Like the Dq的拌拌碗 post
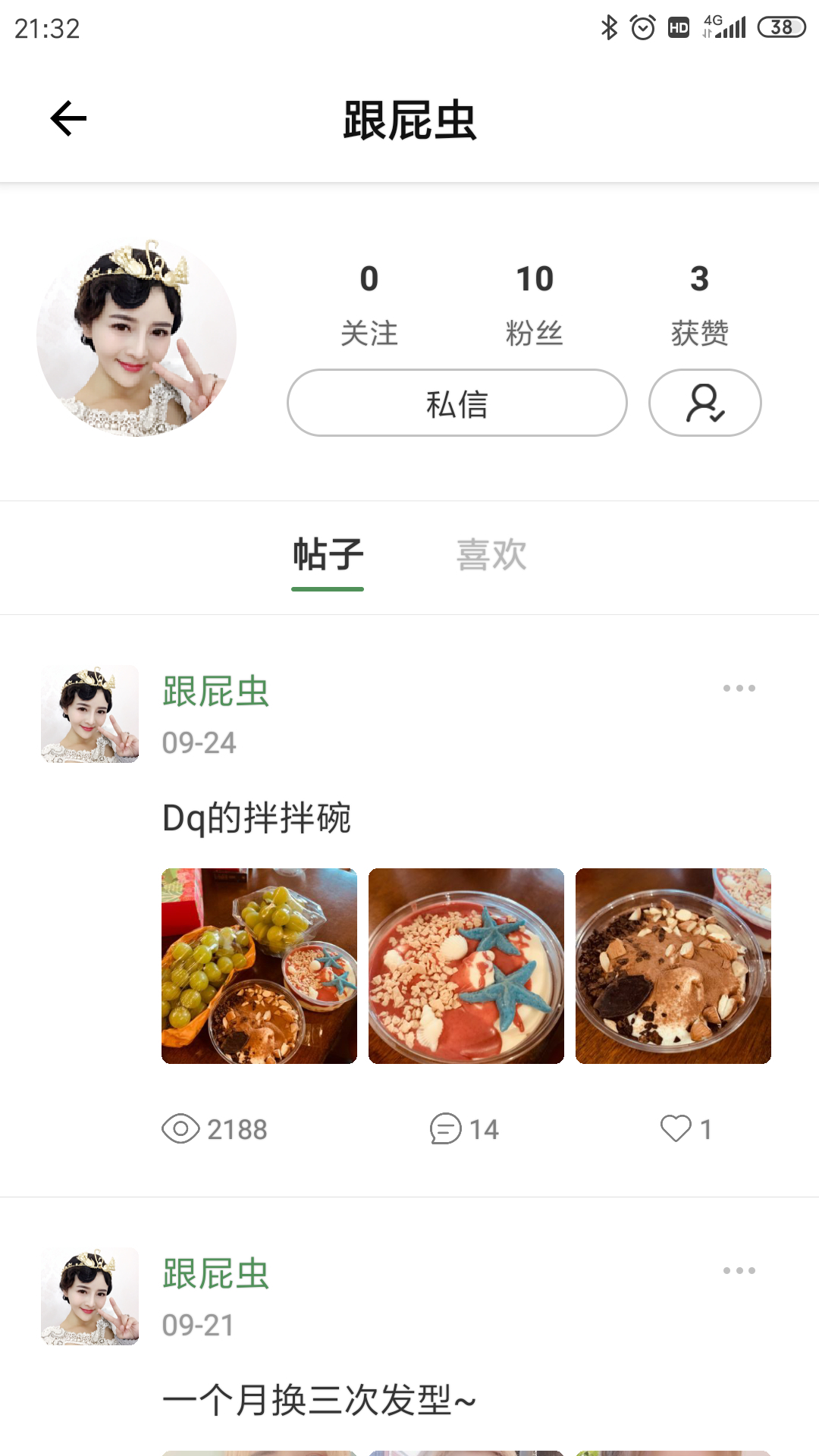819x1456 pixels. [686, 1129]
